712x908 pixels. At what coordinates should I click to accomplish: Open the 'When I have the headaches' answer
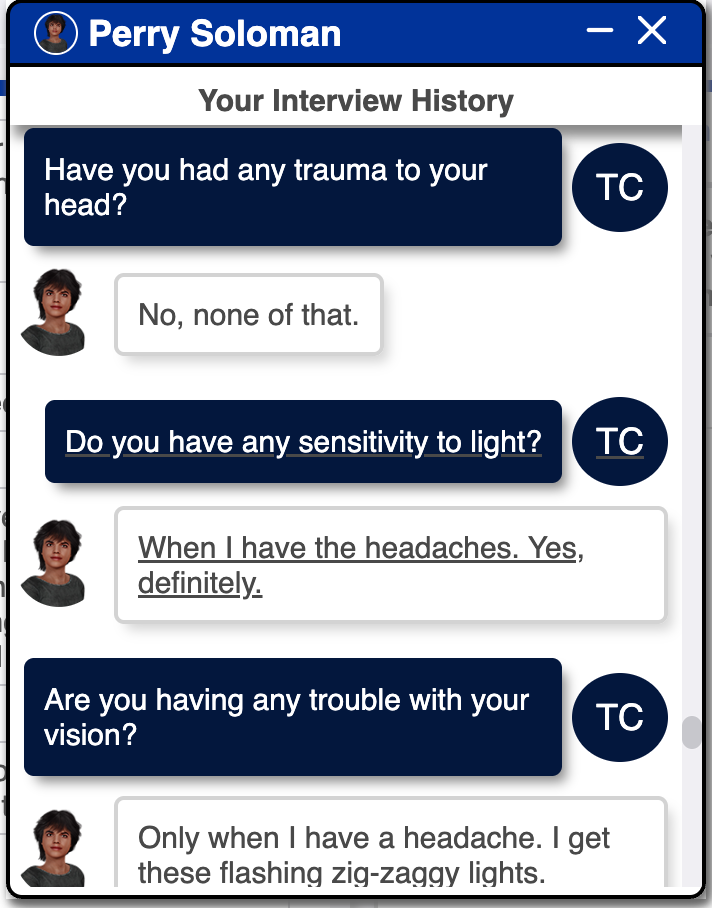coord(360,565)
